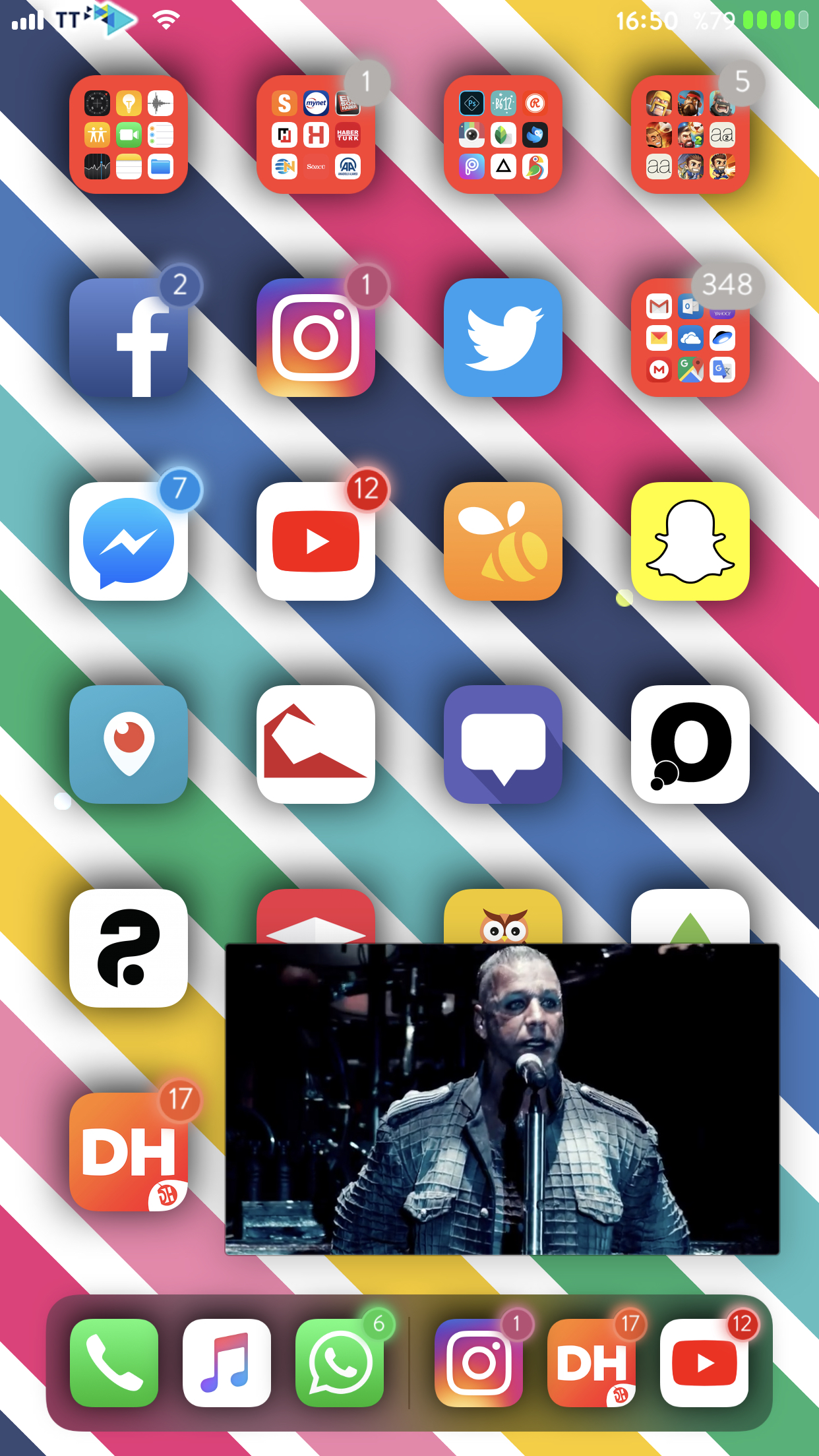The image size is (819, 1456).
Task: Open the photo editing apps folder
Action: 503,135
